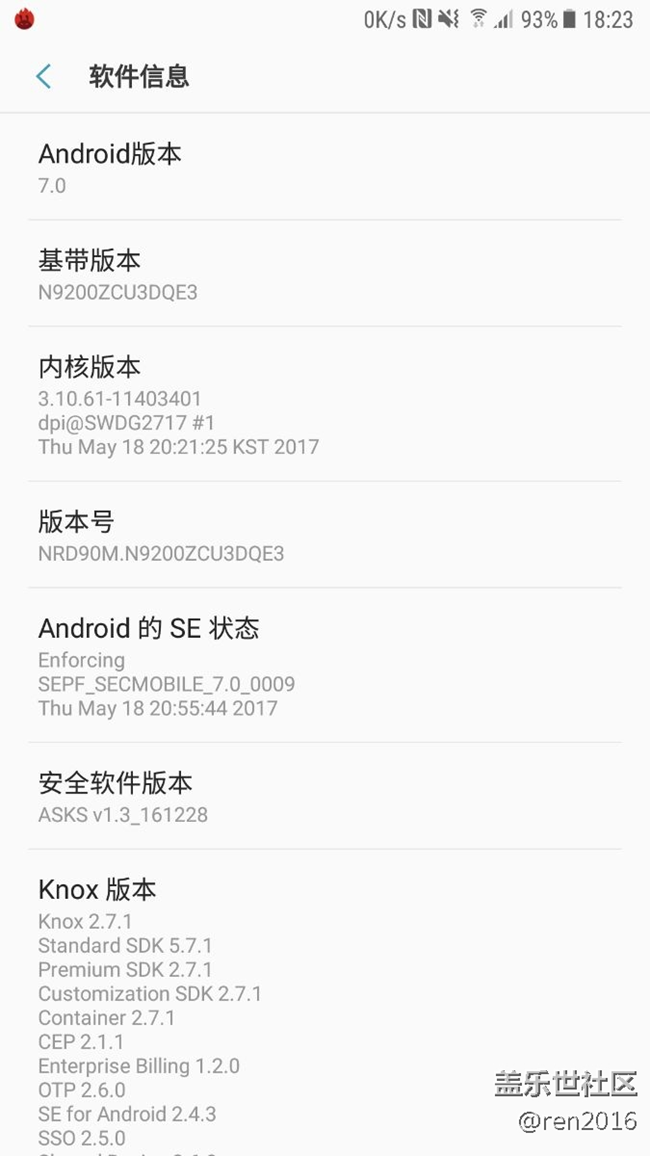
Task: Tap the 版本号 build number row
Action: click(325, 536)
